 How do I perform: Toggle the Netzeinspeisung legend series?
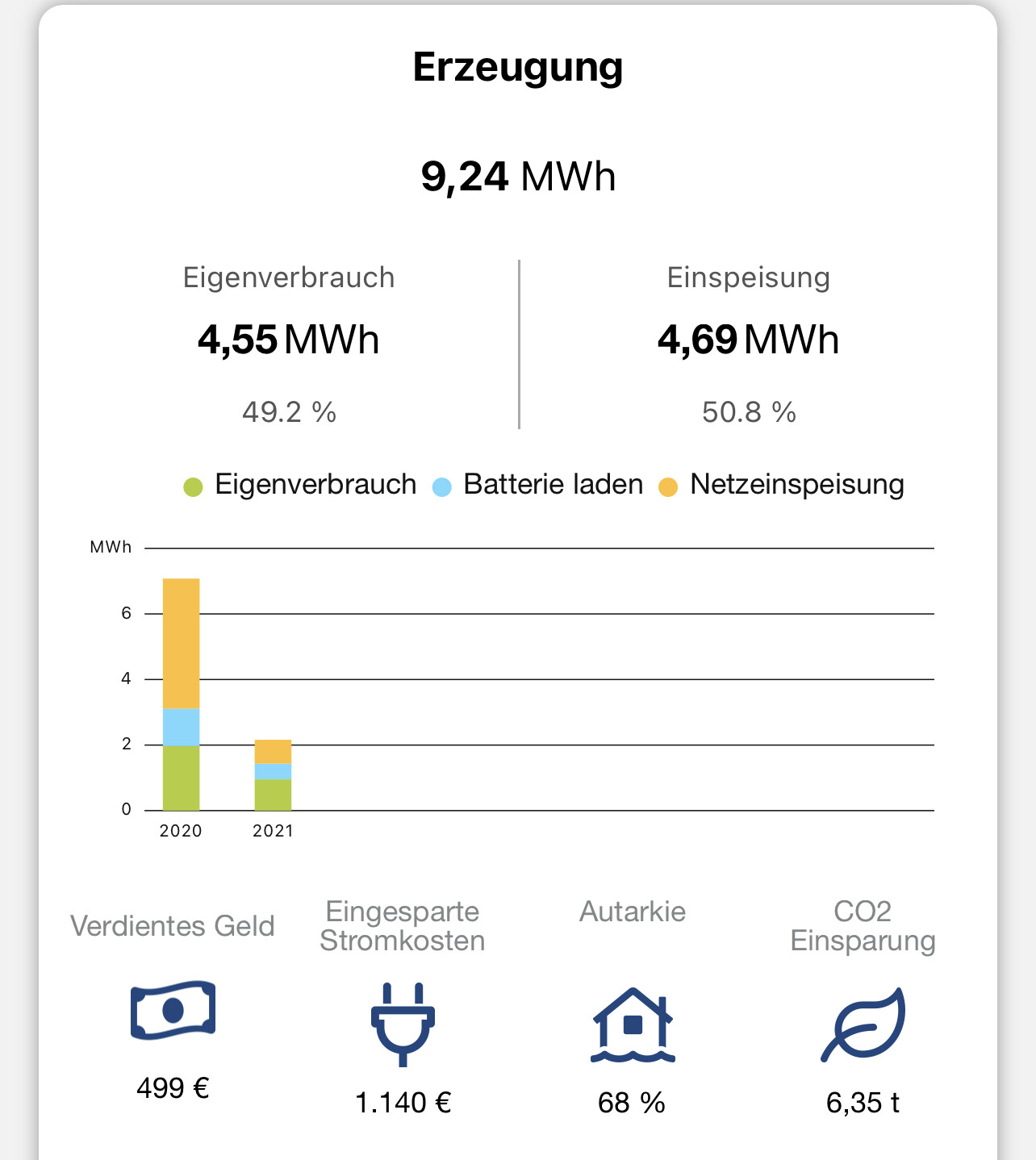(781, 485)
